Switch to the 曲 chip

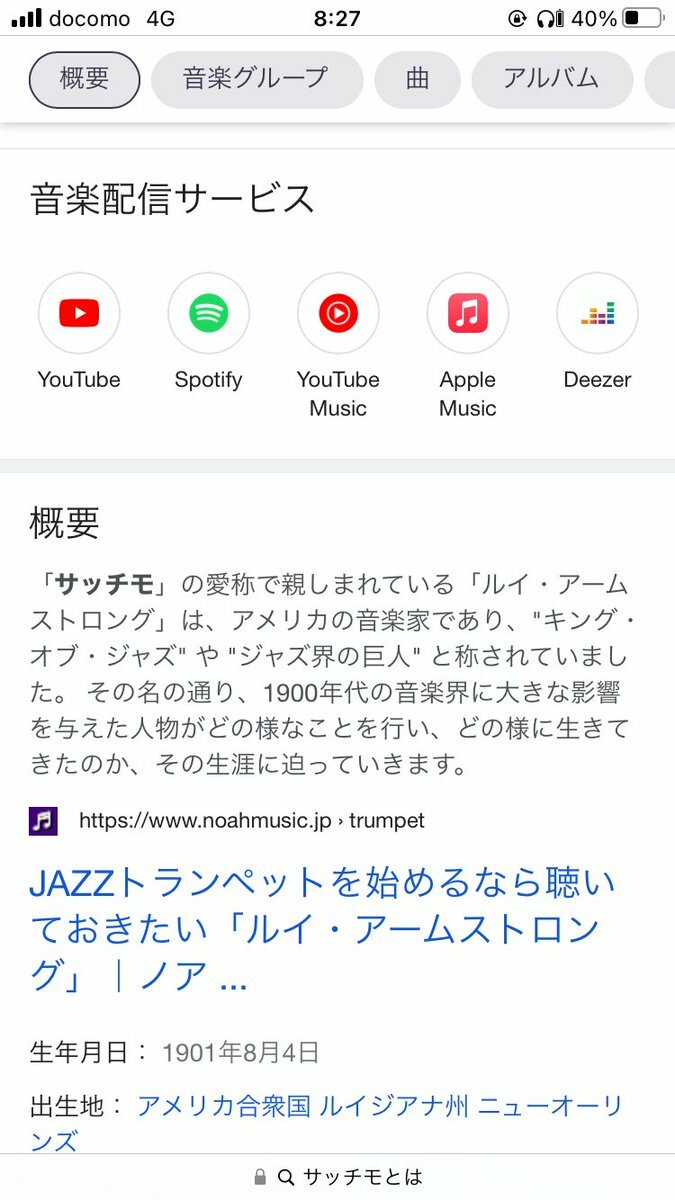click(417, 80)
